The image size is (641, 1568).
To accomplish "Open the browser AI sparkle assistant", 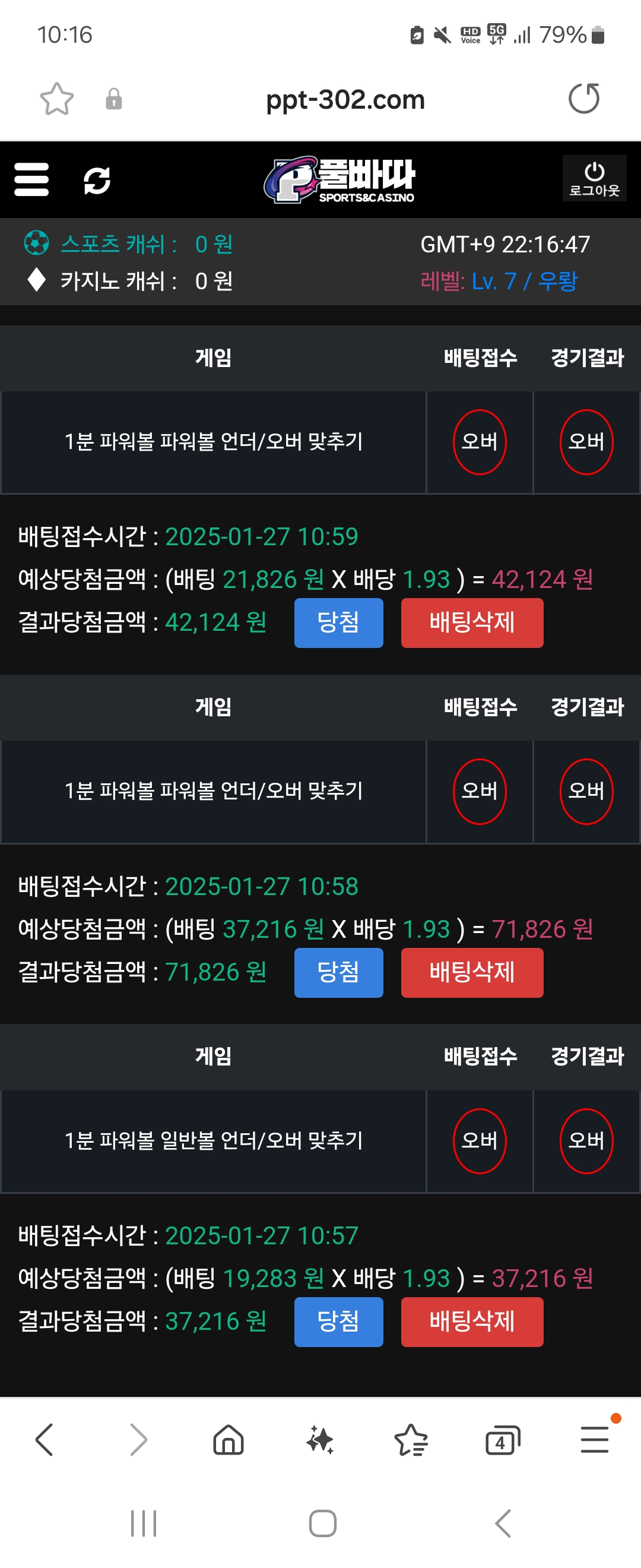I will tap(320, 1440).
